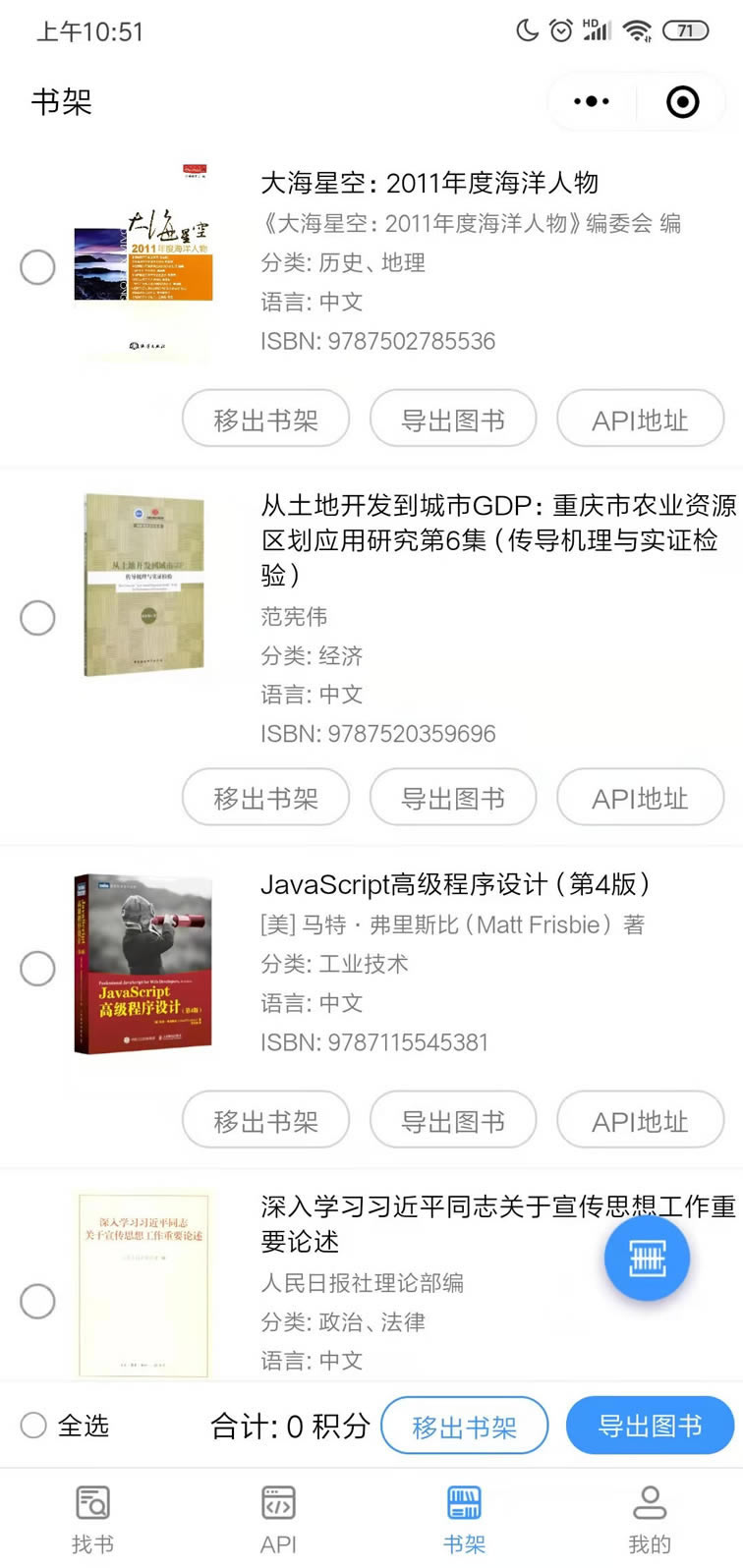Select the 从土地开发到城市GDP book checkbox

click(x=37, y=618)
